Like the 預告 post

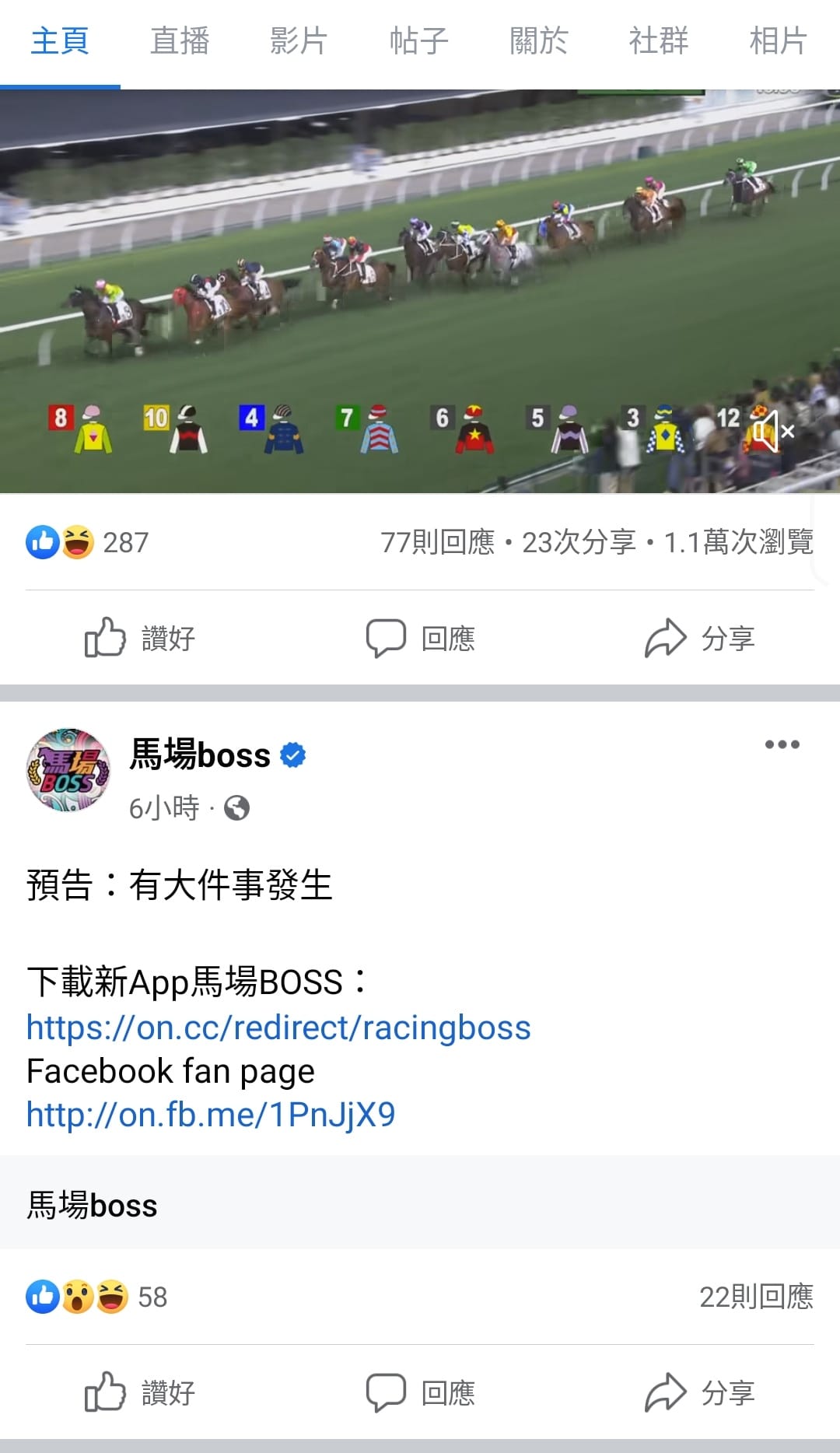tap(140, 1392)
